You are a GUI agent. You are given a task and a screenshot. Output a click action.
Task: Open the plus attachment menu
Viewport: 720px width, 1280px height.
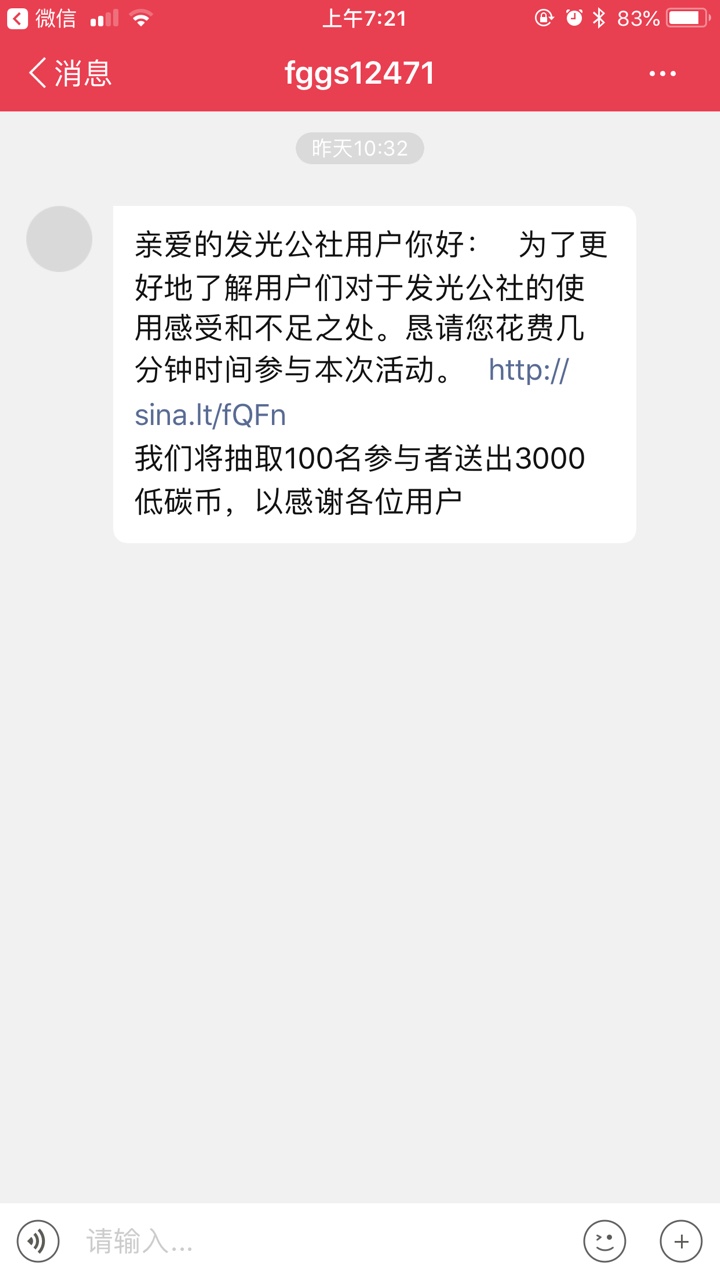[x=681, y=1242]
